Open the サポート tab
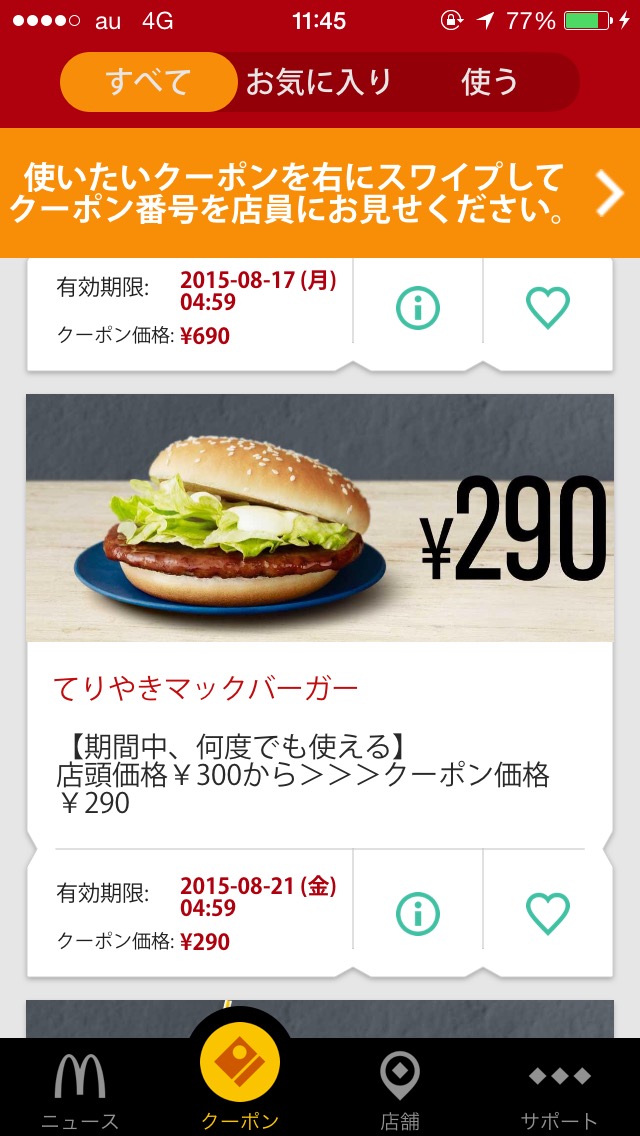The width and height of the screenshot is (640, 1136). pyautogui.click(x=559, y=1090)
